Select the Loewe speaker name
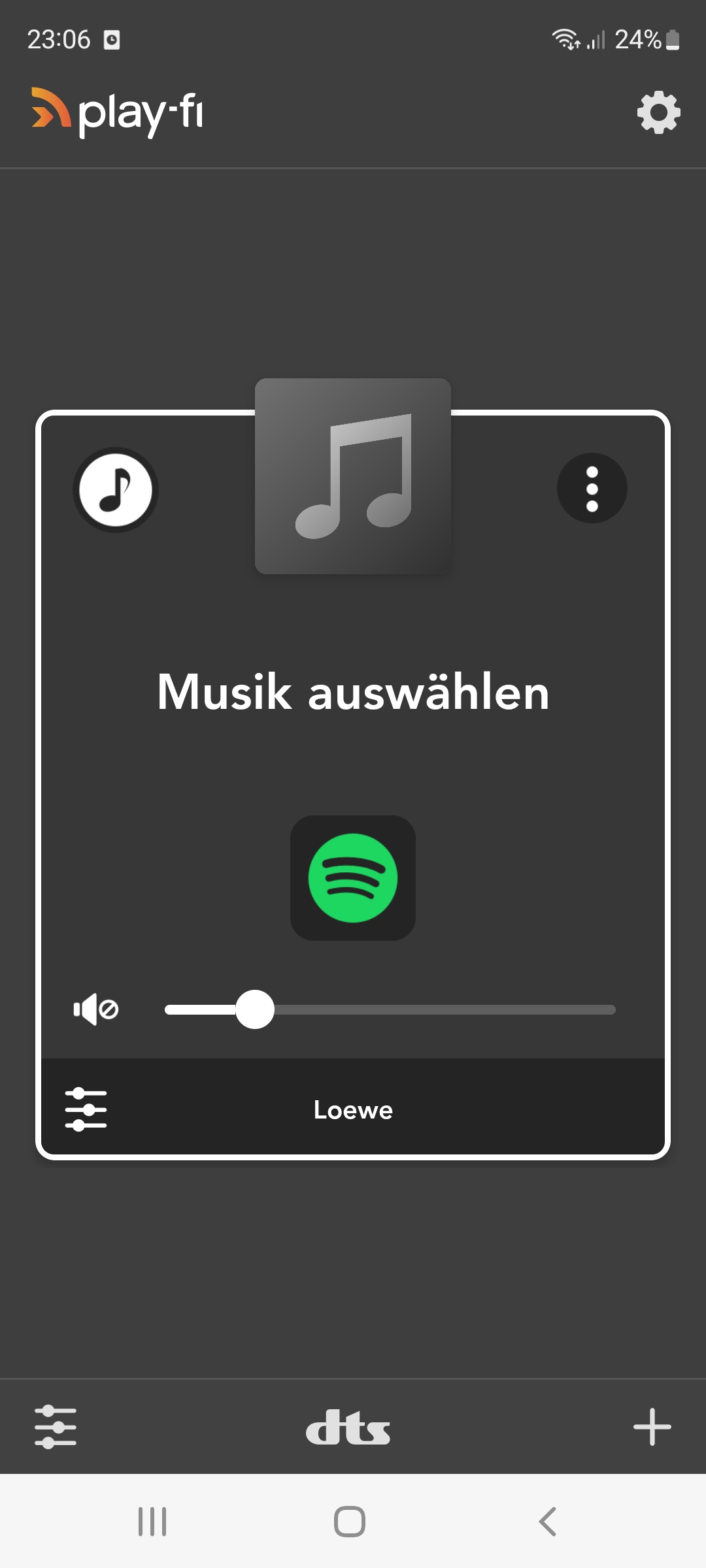 [353, 1110]
